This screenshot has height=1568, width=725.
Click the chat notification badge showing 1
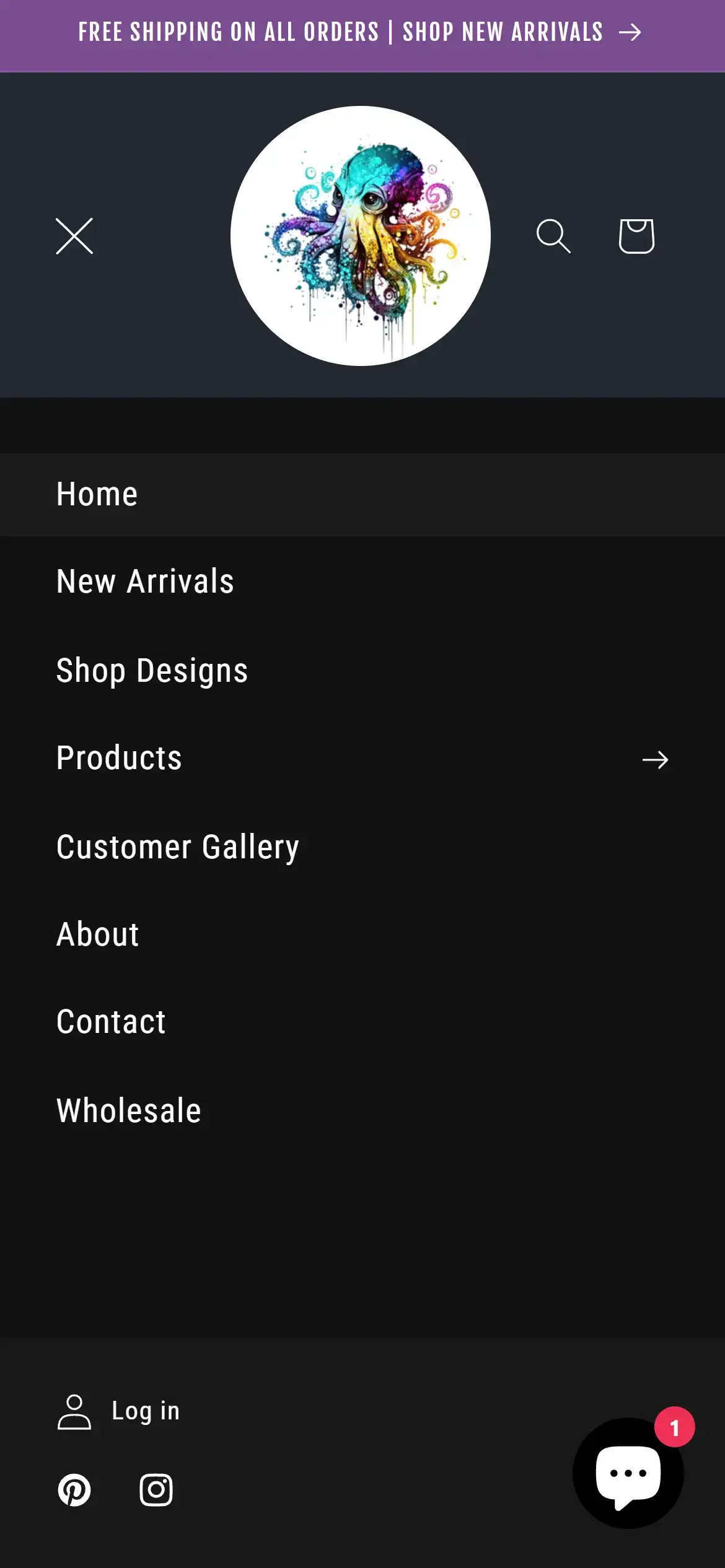(x=675, y=1427)
